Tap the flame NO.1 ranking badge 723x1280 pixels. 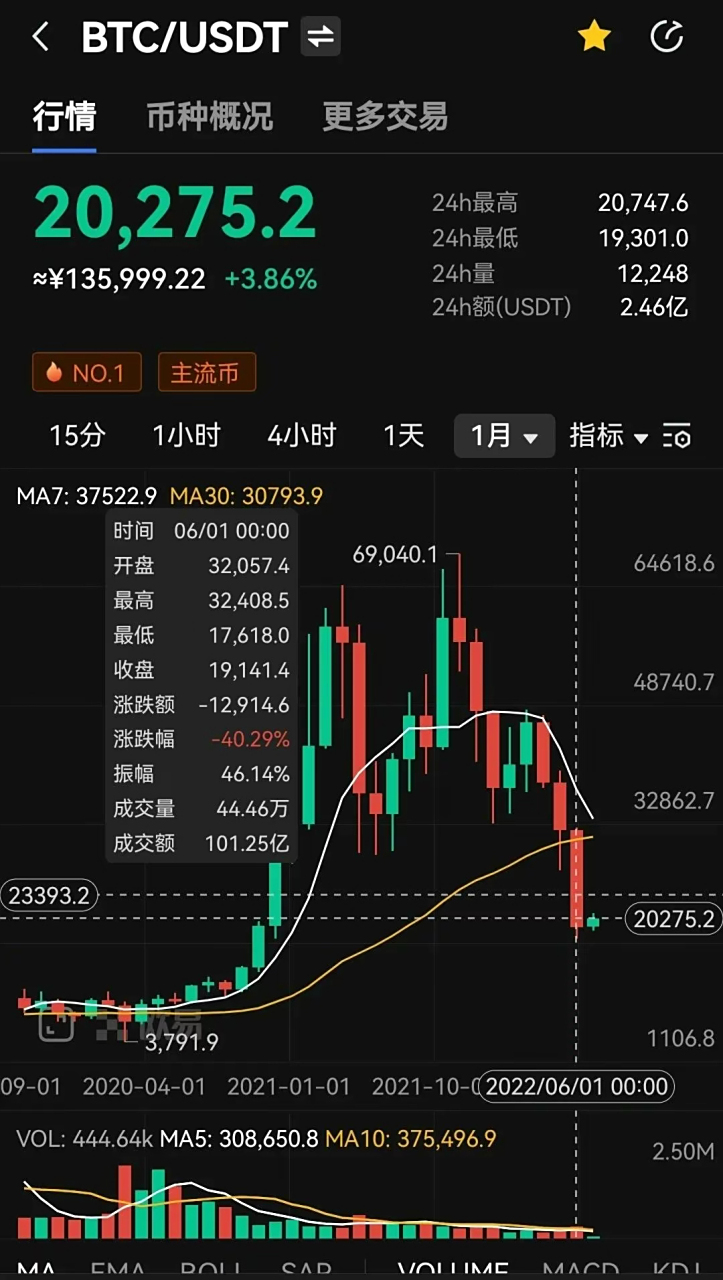87,373
